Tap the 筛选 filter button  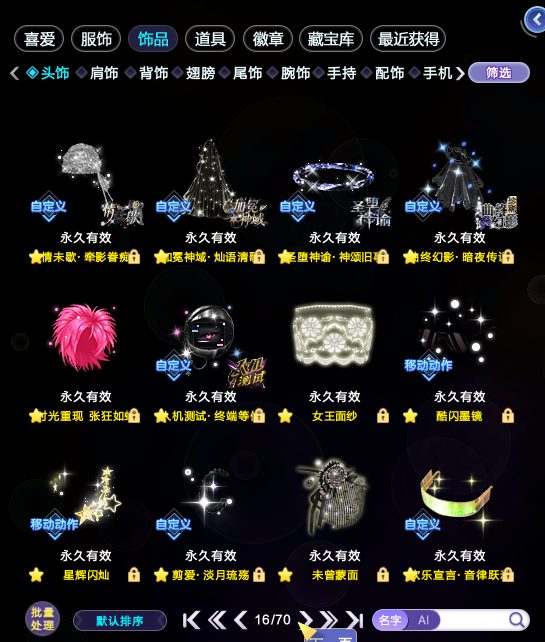click(499, 73)
